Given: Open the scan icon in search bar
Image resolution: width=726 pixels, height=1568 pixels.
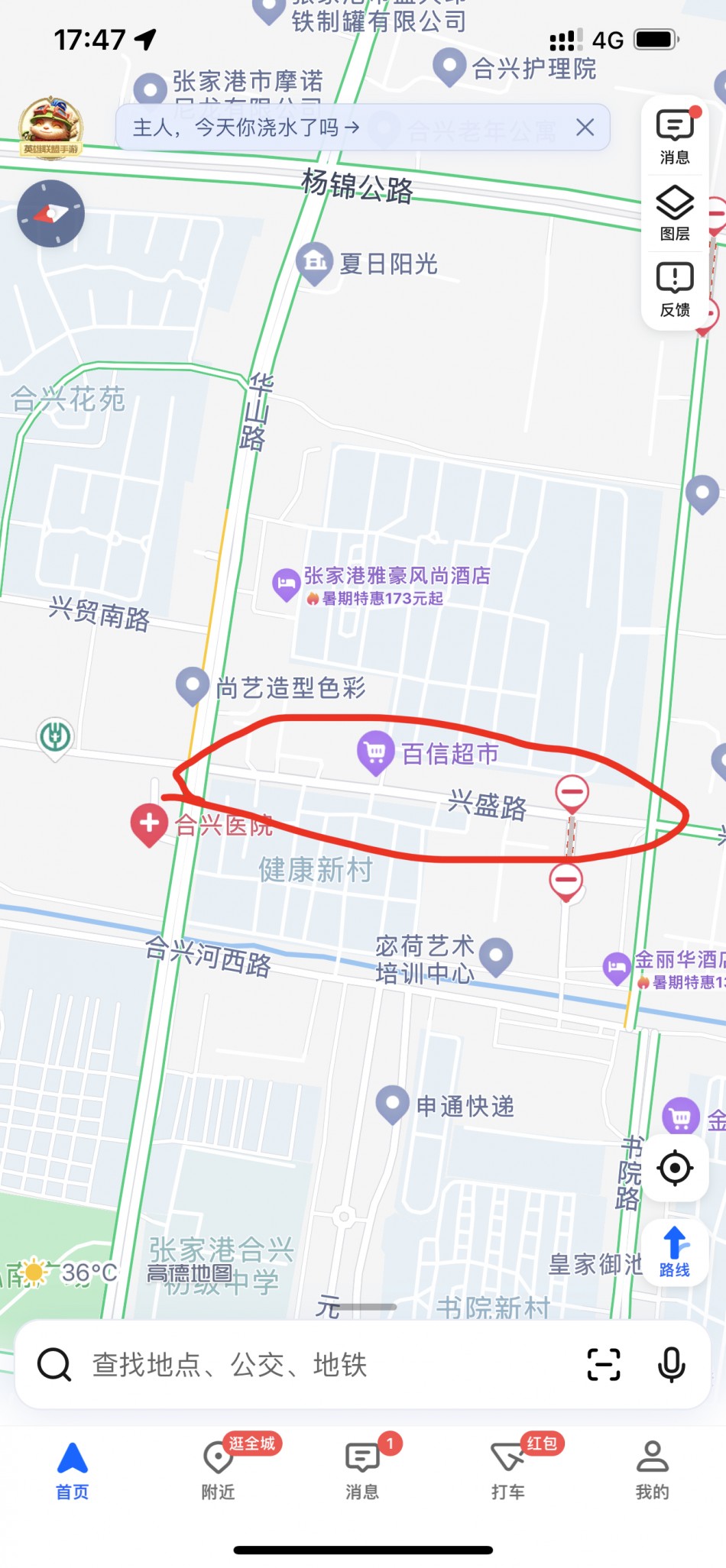Looking at the screenshot, I should (603, 1365).
